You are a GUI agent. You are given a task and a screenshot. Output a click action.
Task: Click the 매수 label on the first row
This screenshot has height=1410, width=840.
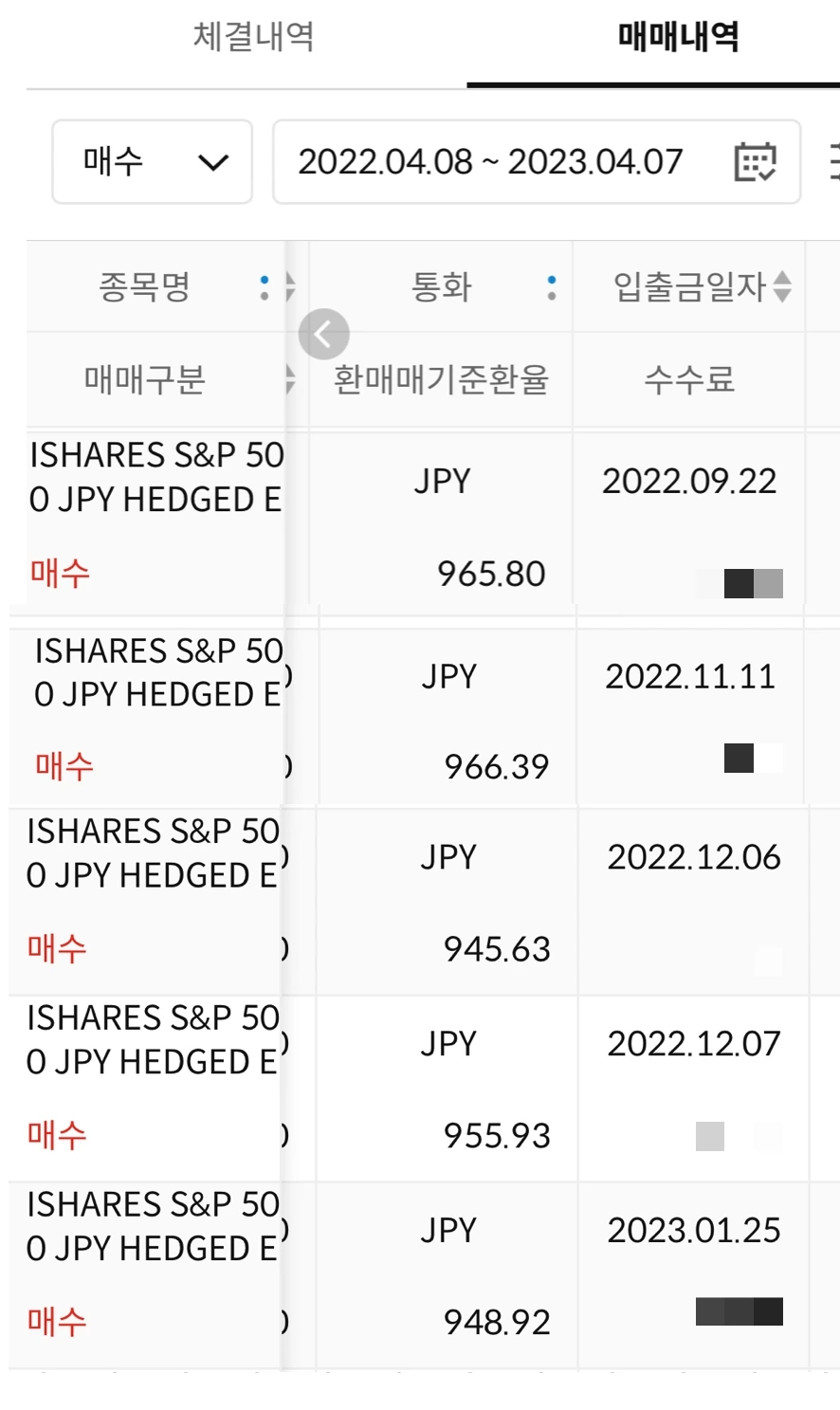59,573
